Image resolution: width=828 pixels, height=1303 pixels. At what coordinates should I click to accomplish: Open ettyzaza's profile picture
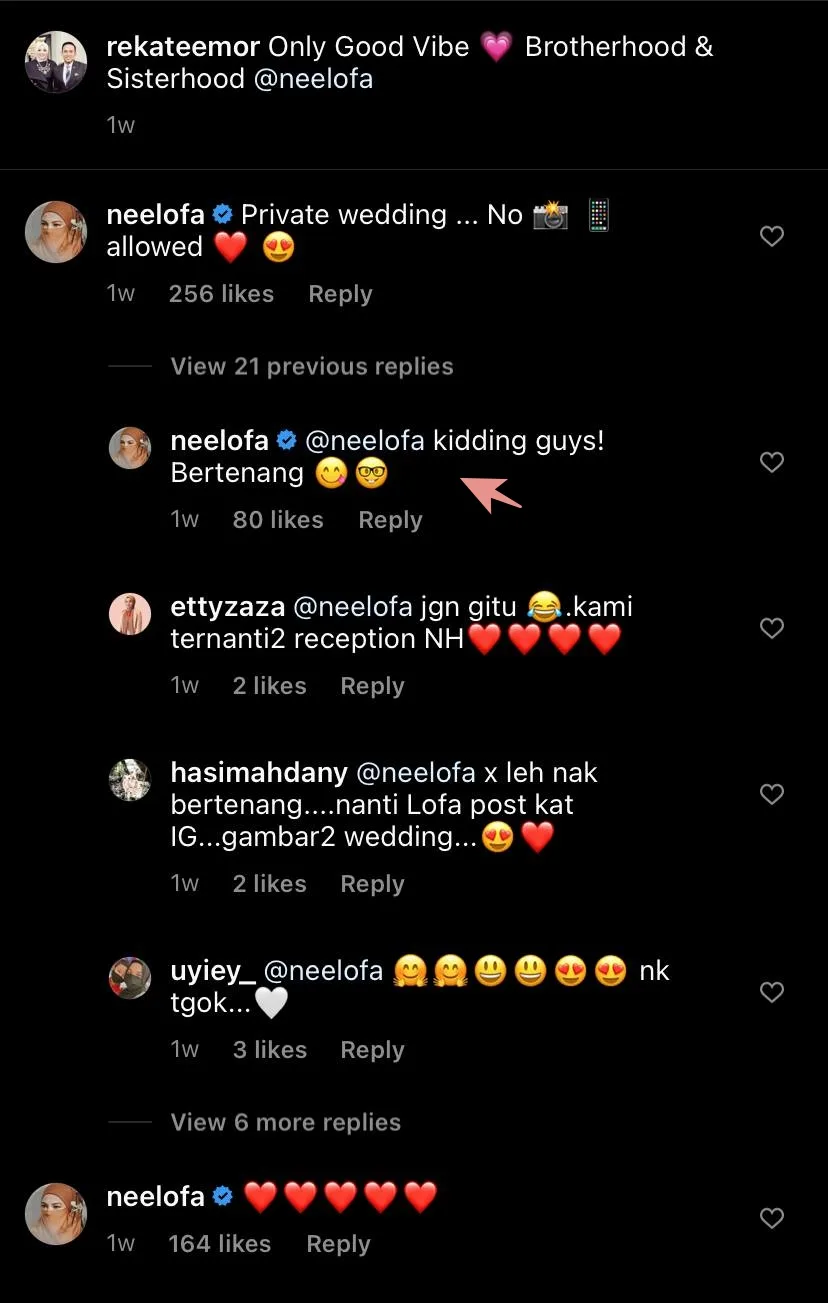tap(130, 614)
